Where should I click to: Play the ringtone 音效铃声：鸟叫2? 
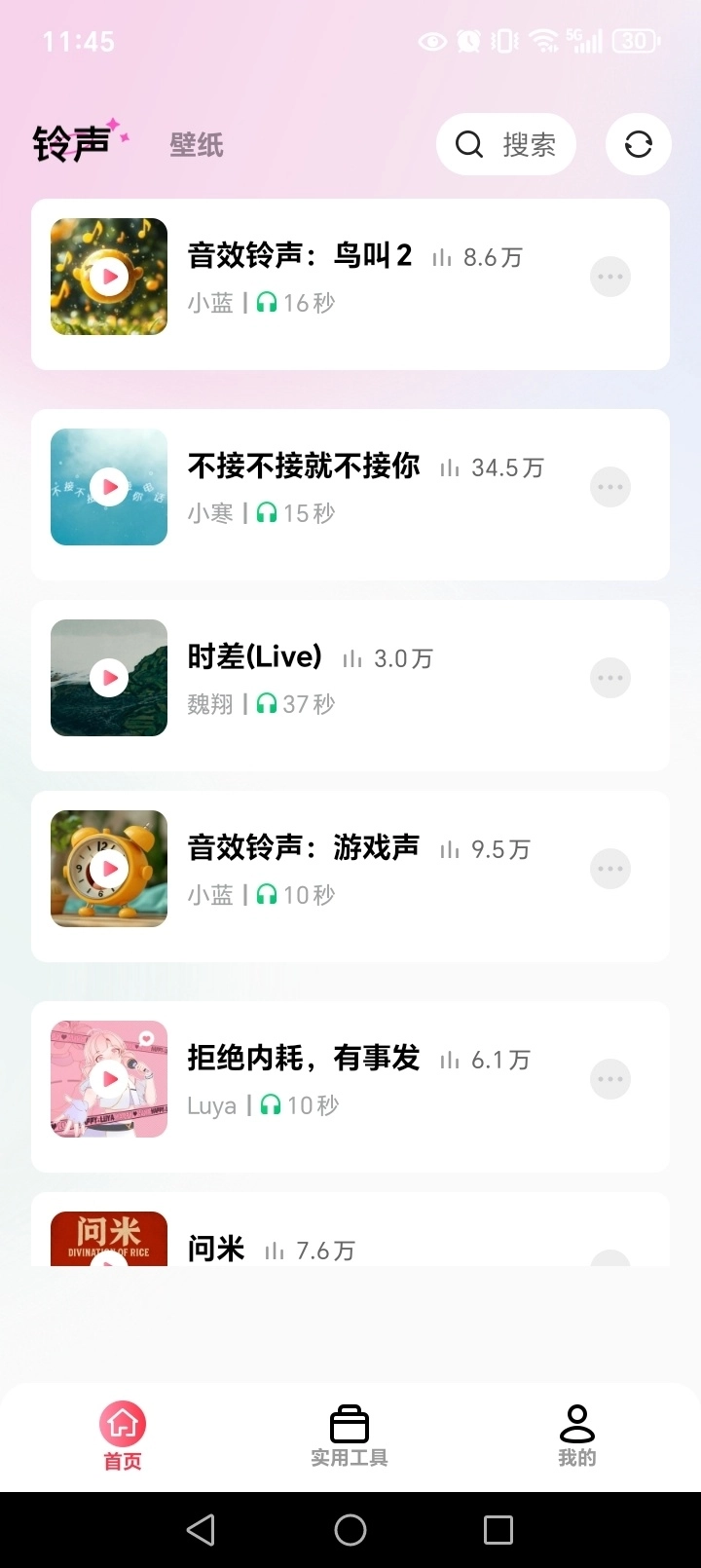click(108, 277)
